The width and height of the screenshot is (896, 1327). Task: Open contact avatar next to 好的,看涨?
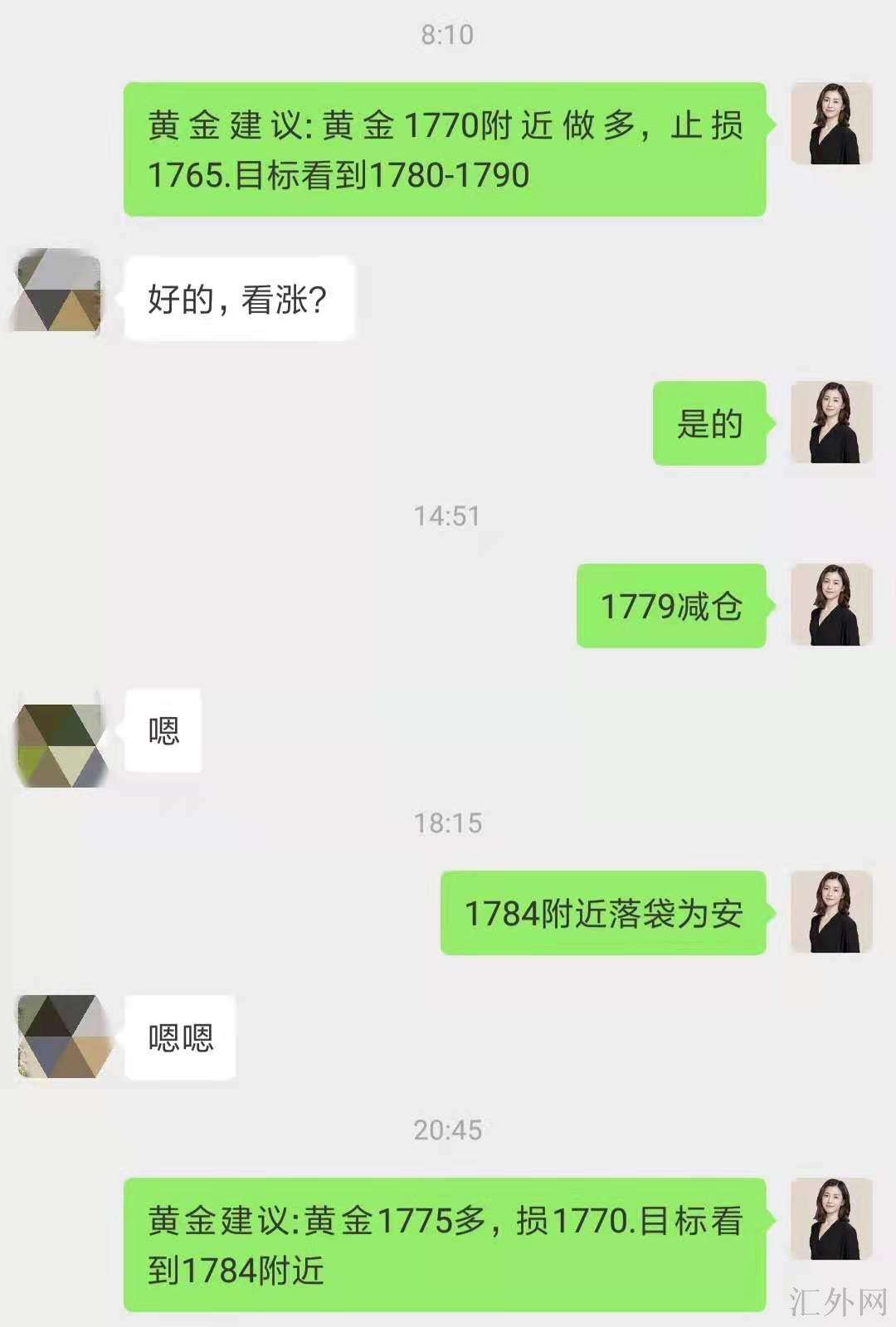pos(58,292)
